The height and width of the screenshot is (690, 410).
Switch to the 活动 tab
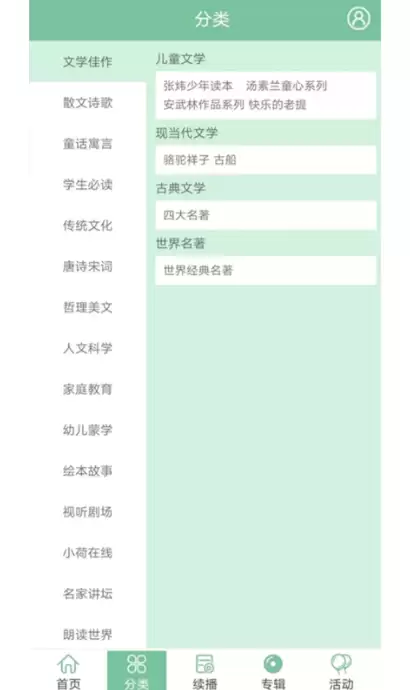click(x=341, y=671)
